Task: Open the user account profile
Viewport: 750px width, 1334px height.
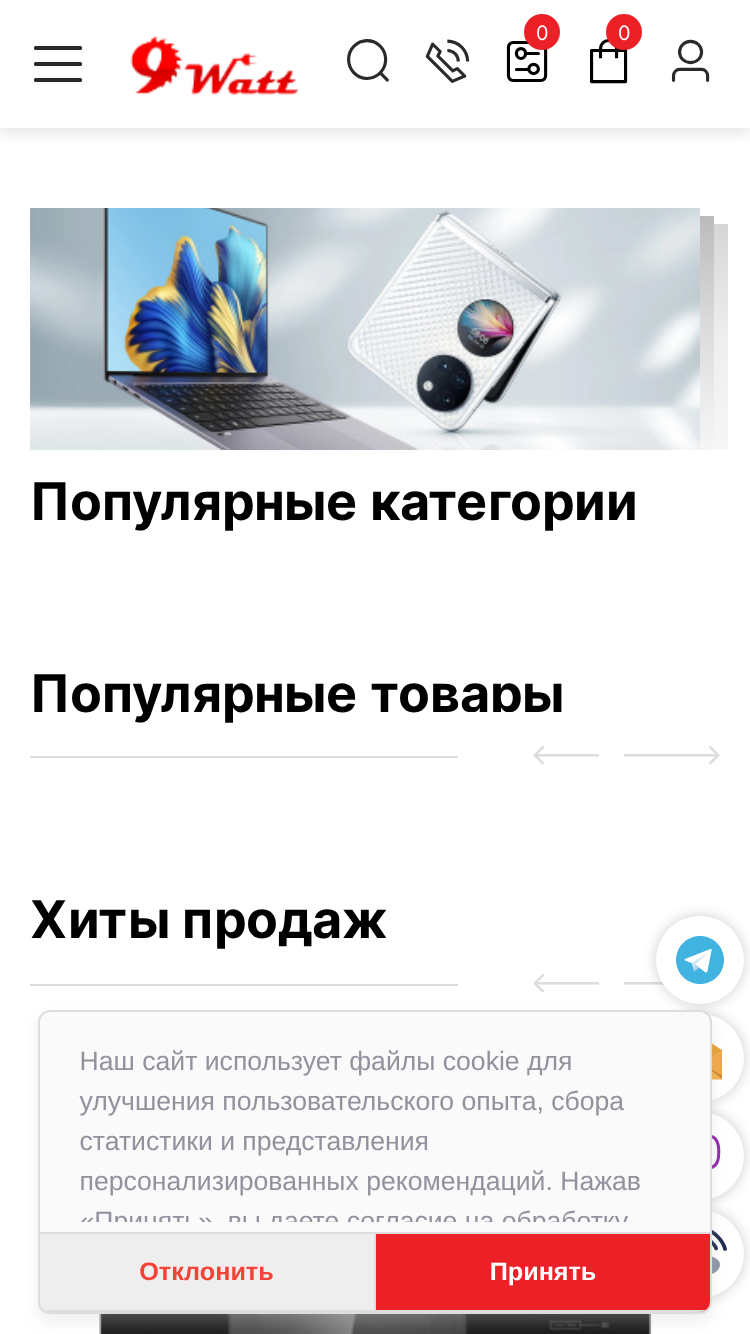Action: pyautogui.click(x=690, y=62)
